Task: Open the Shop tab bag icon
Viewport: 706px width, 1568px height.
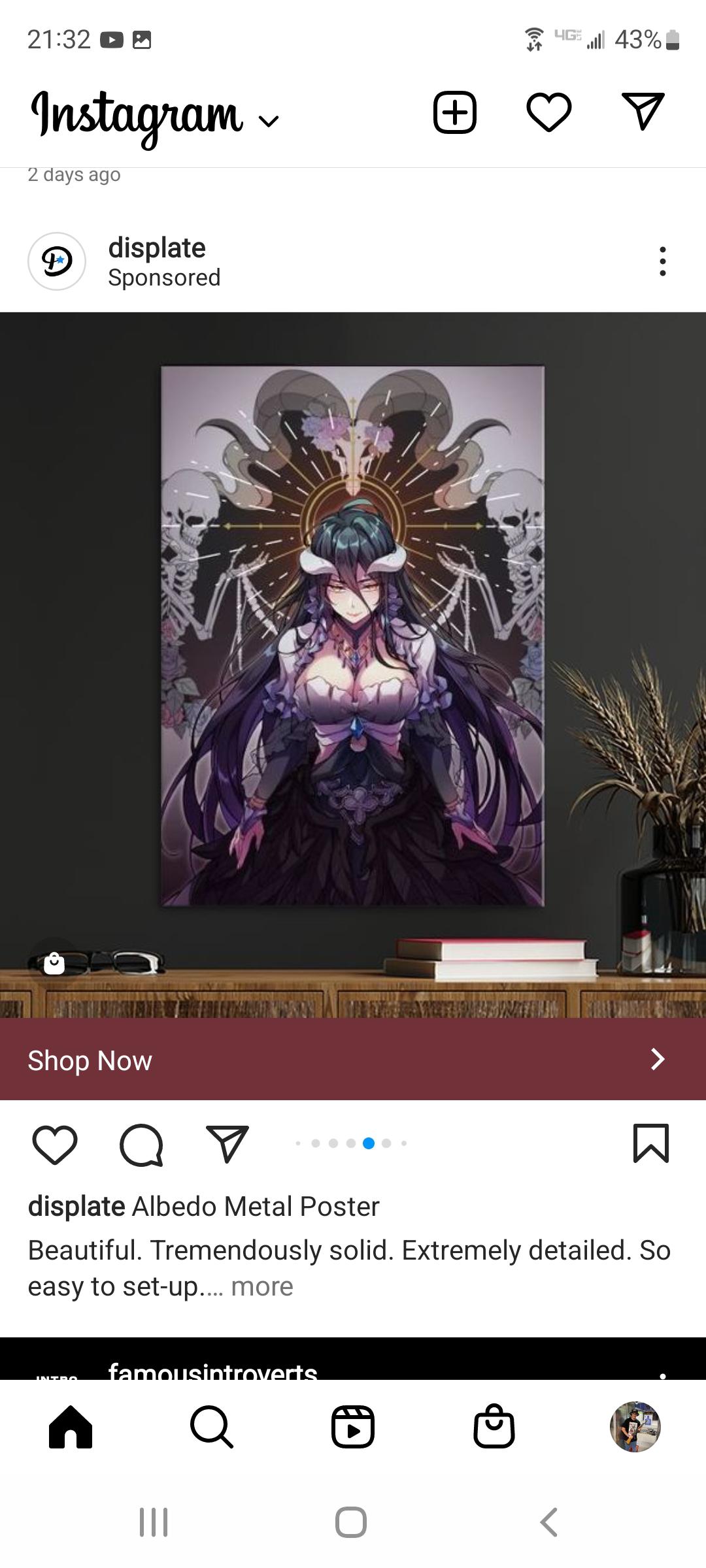Action: [x=494, y=1428]
